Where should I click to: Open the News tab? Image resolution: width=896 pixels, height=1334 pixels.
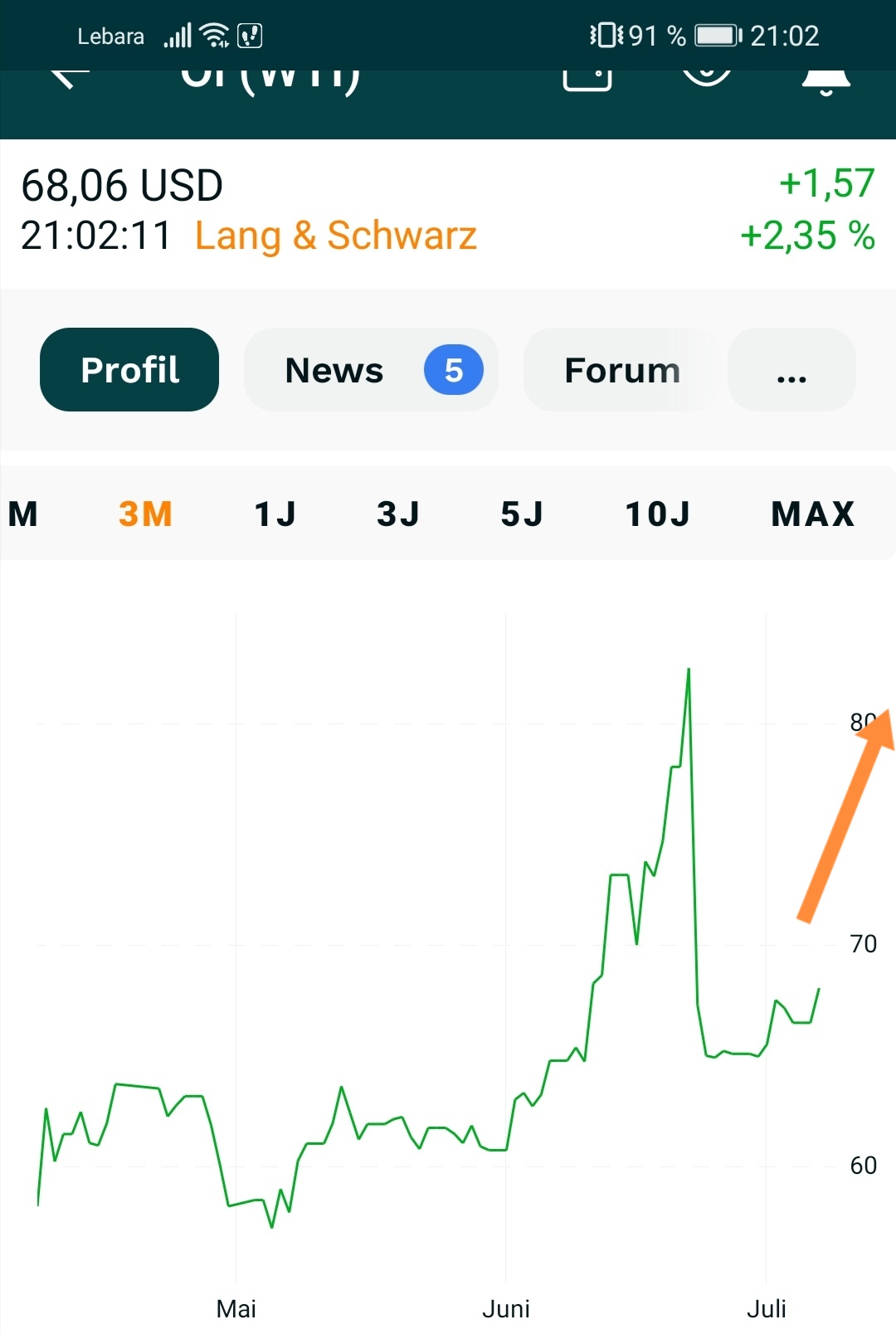click(x=334, y=370)
